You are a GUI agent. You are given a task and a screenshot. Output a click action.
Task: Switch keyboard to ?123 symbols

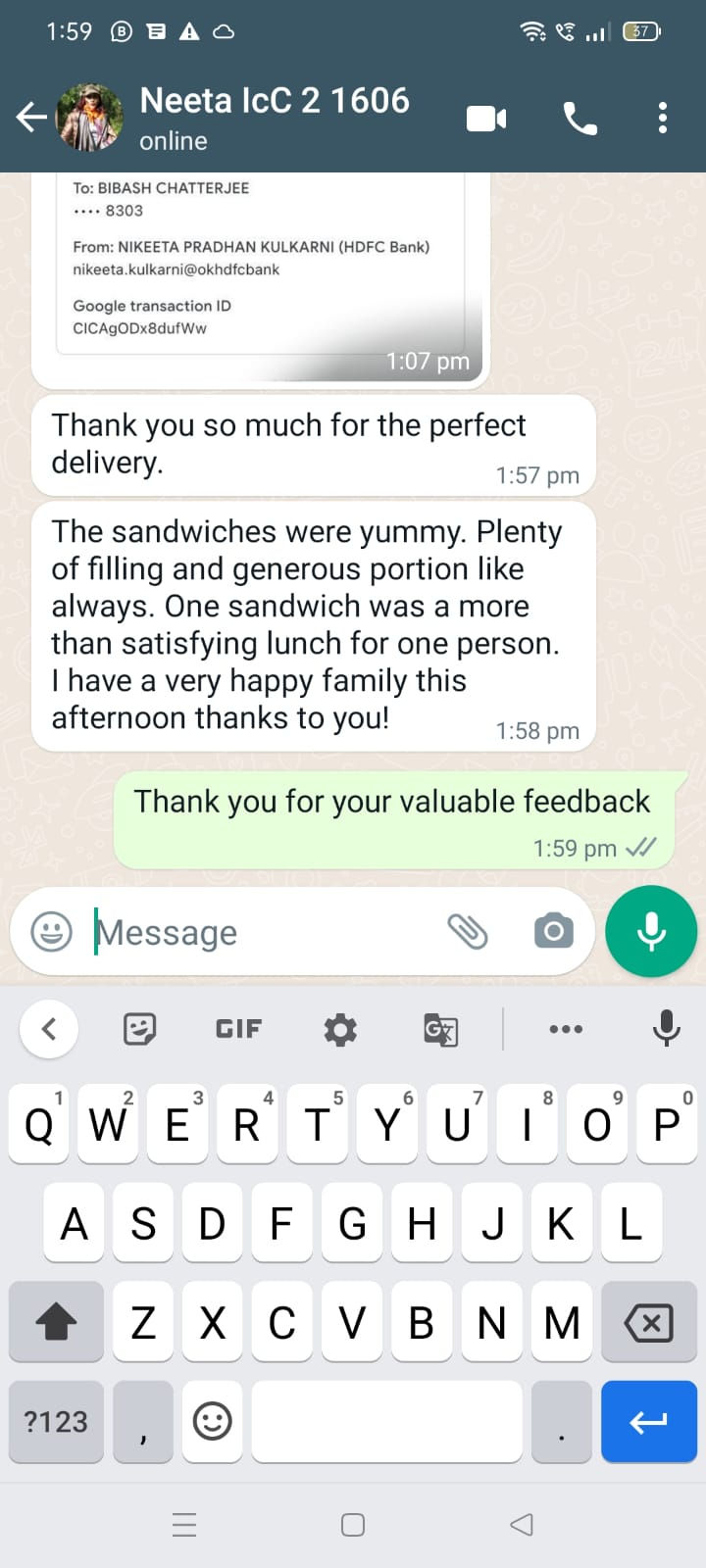tap(56, 1421)
